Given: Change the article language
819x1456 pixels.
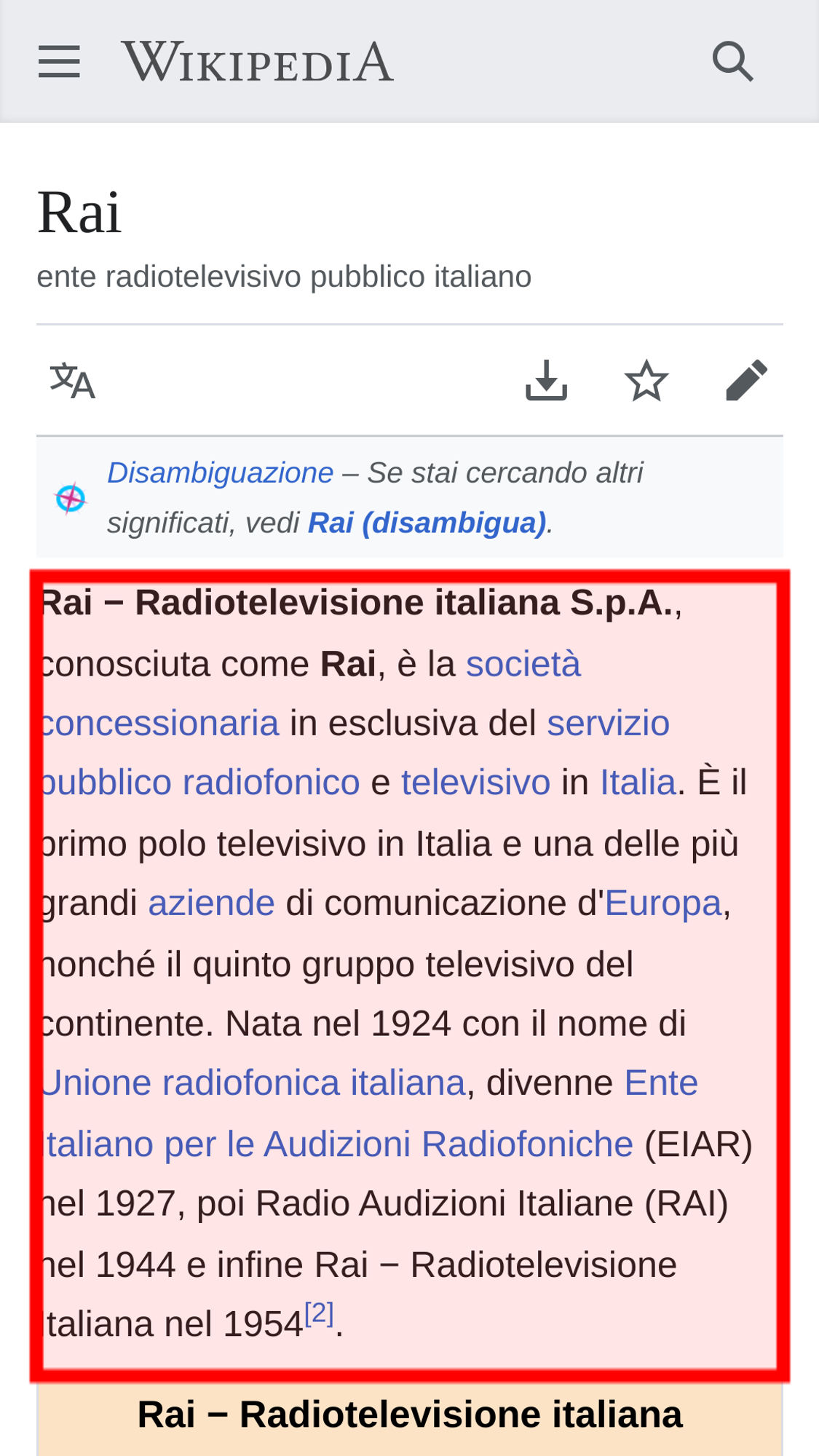Looking at the screenshot, I should [72, 381].
